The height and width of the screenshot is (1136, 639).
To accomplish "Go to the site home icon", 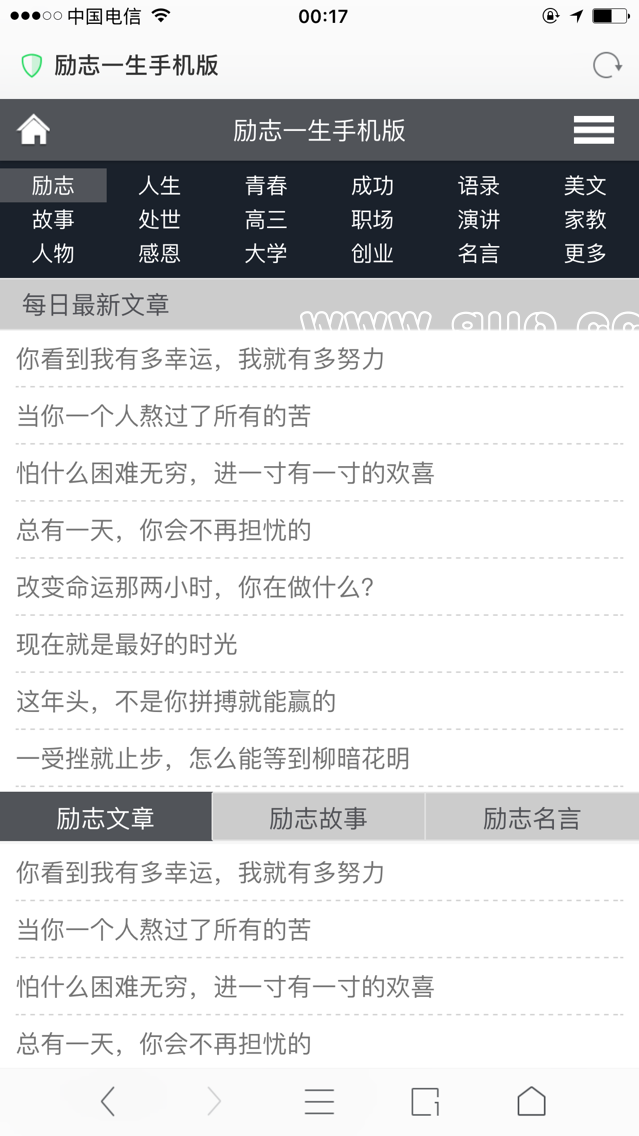I will click(34, 130).
